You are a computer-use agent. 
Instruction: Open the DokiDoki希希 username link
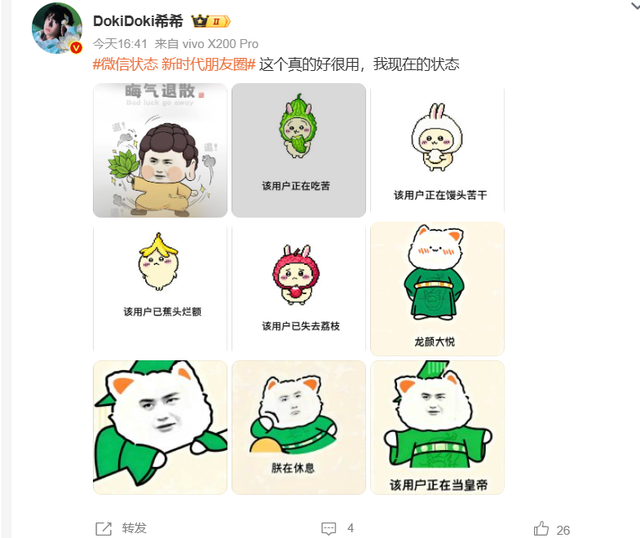tap(135, 20)
